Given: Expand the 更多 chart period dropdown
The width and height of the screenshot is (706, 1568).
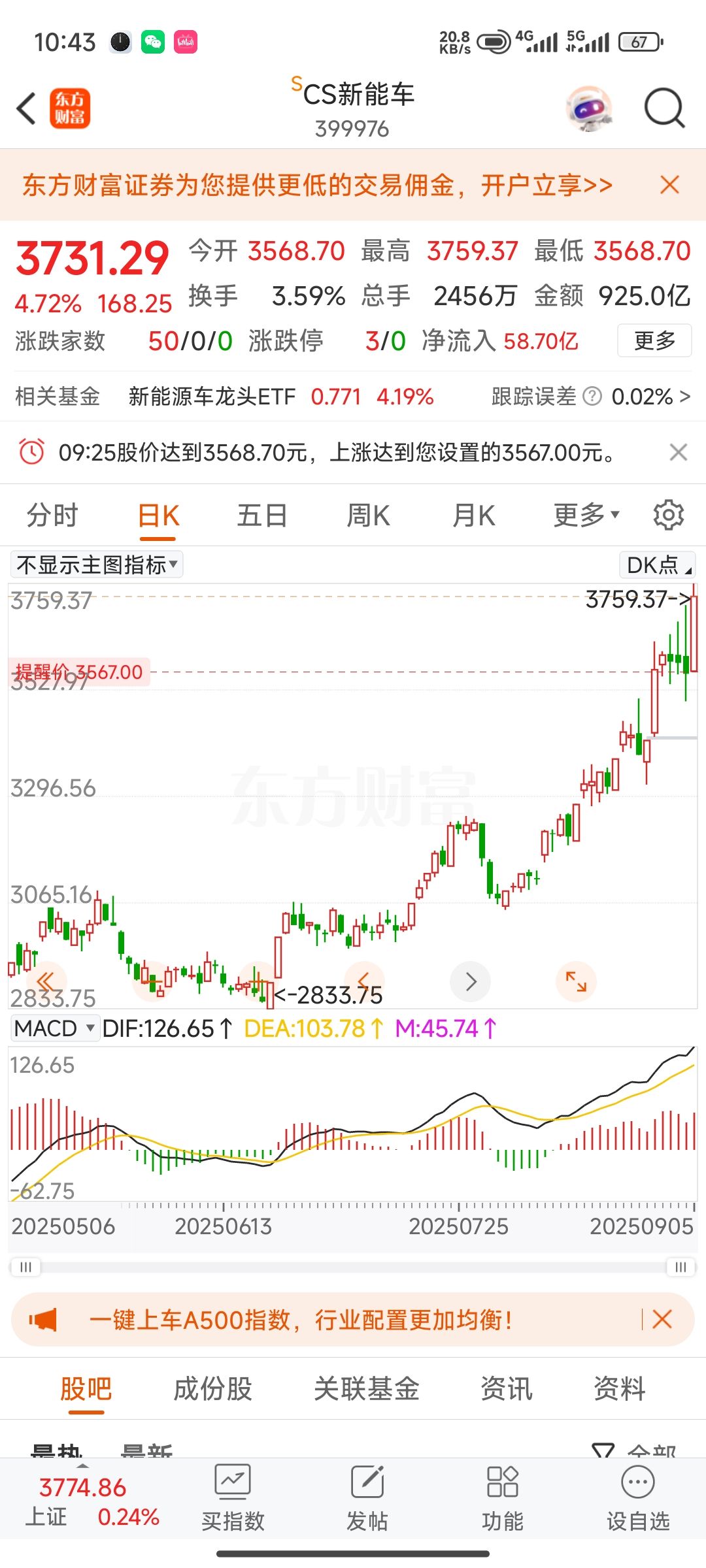Looking at the screenshot, I should click(586, 515).
